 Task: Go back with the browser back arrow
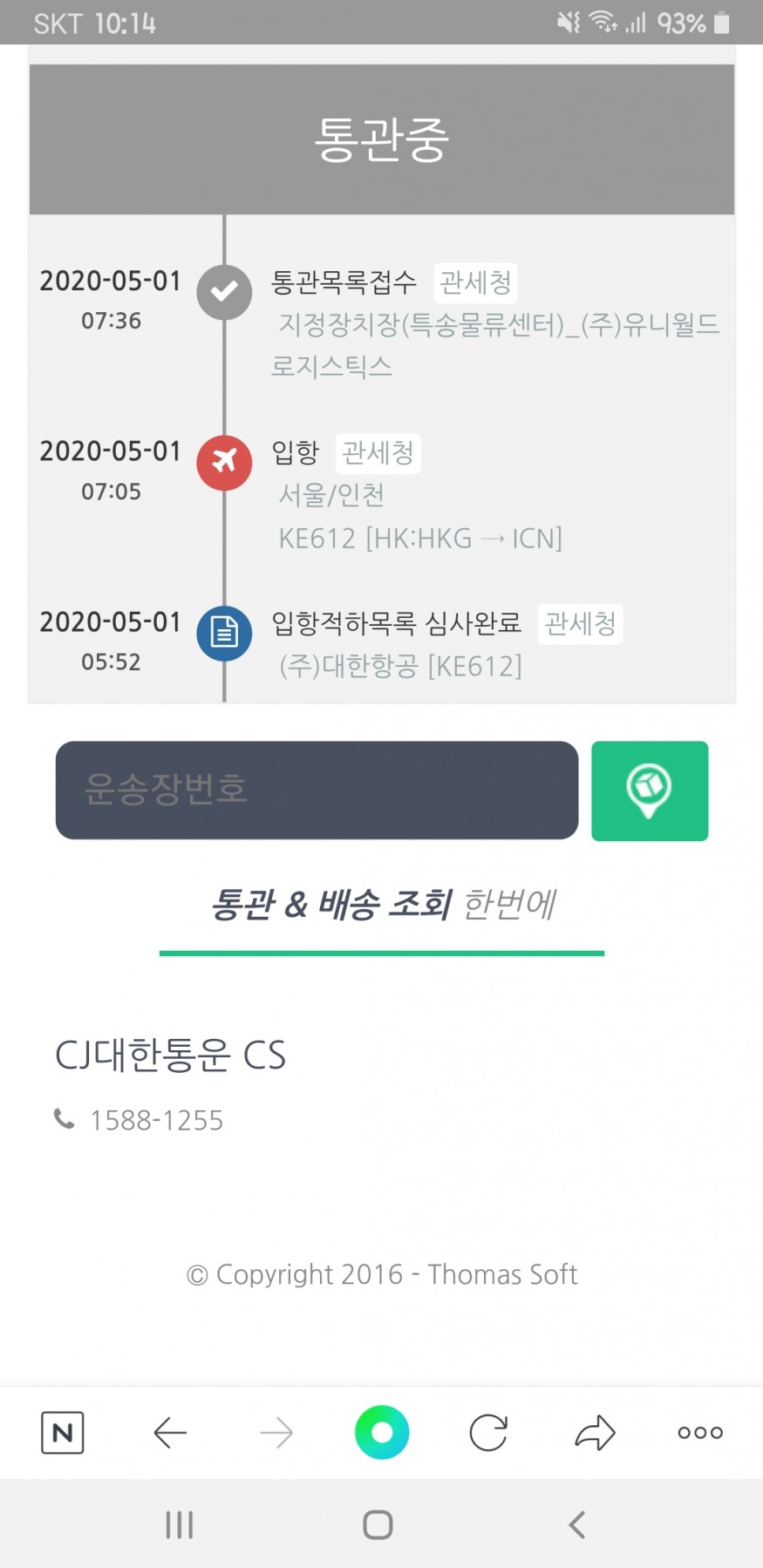pos(170,1433)
